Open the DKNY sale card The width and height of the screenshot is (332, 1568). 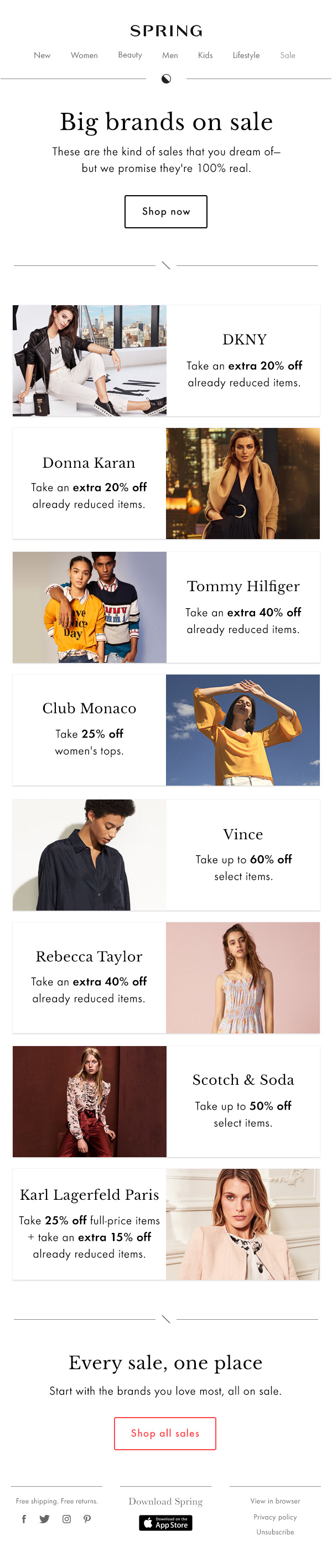pos(165,361)
